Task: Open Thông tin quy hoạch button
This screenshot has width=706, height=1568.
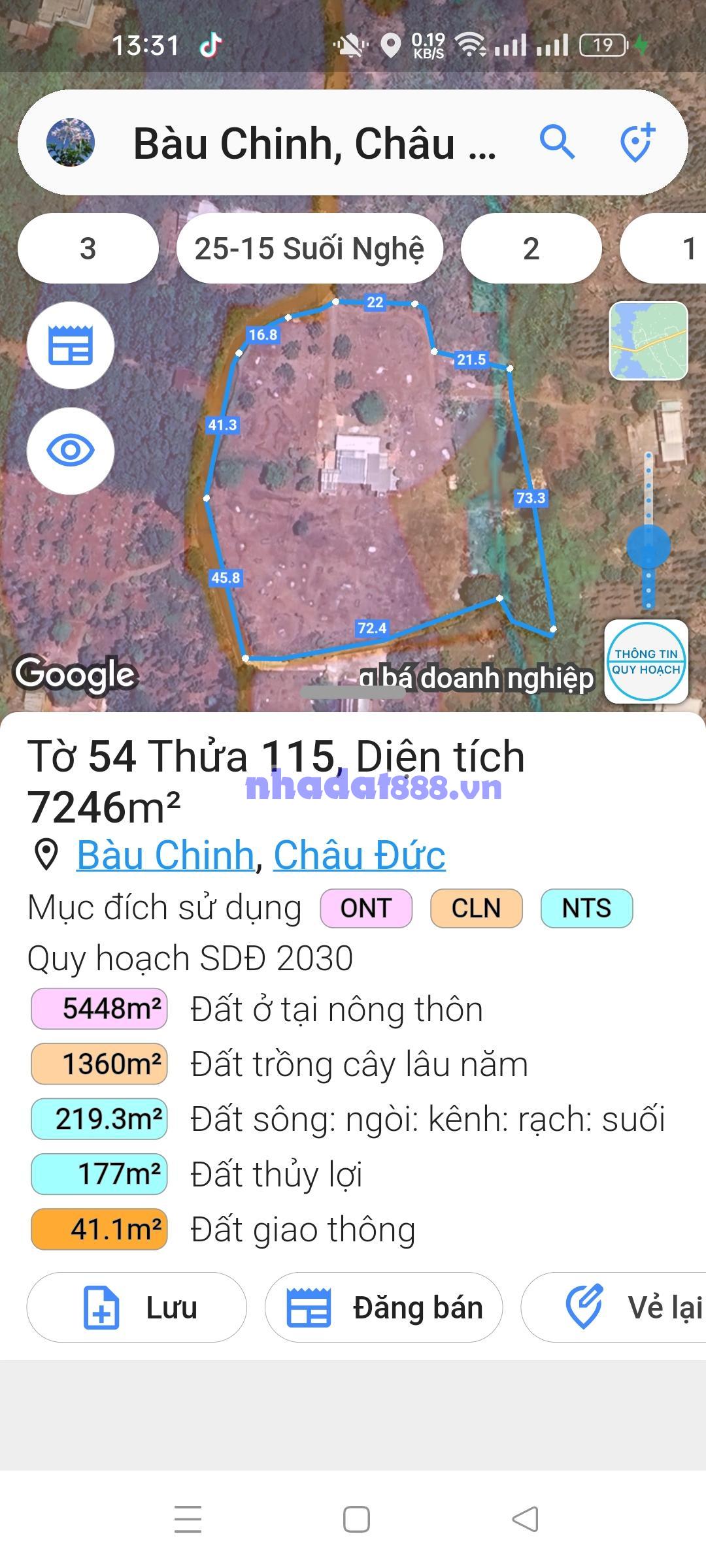Action: [646, 661]
